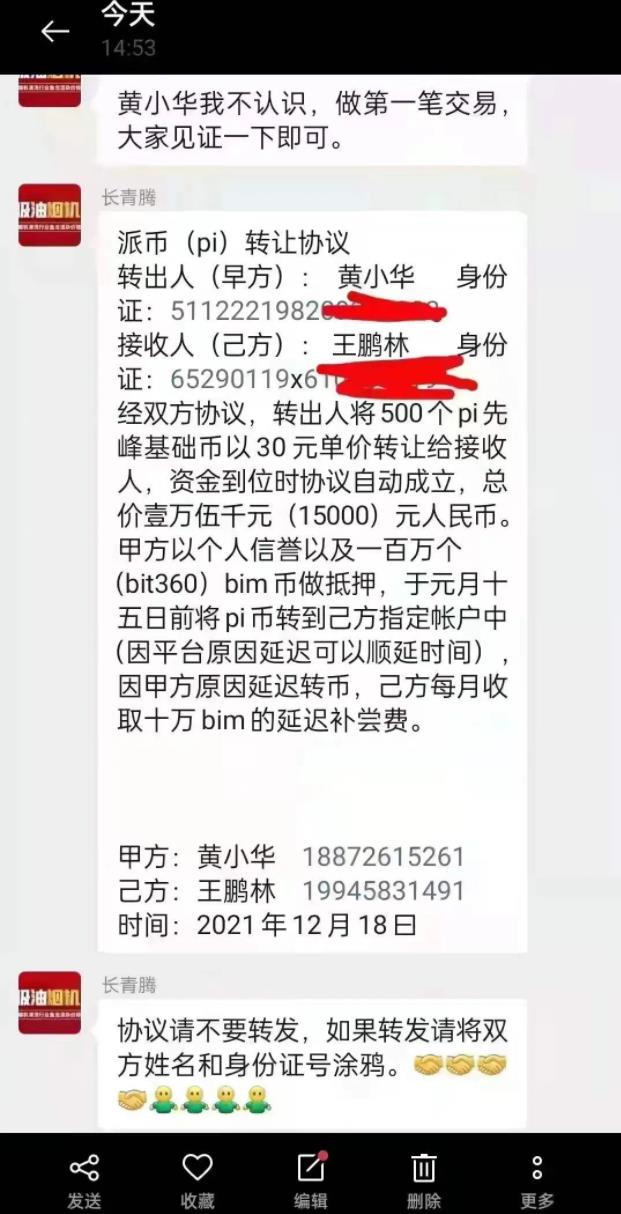The height and width of the screenshot is (1214, 621).
Task: Open 编辑 to edit this record
Action: 311,1178
